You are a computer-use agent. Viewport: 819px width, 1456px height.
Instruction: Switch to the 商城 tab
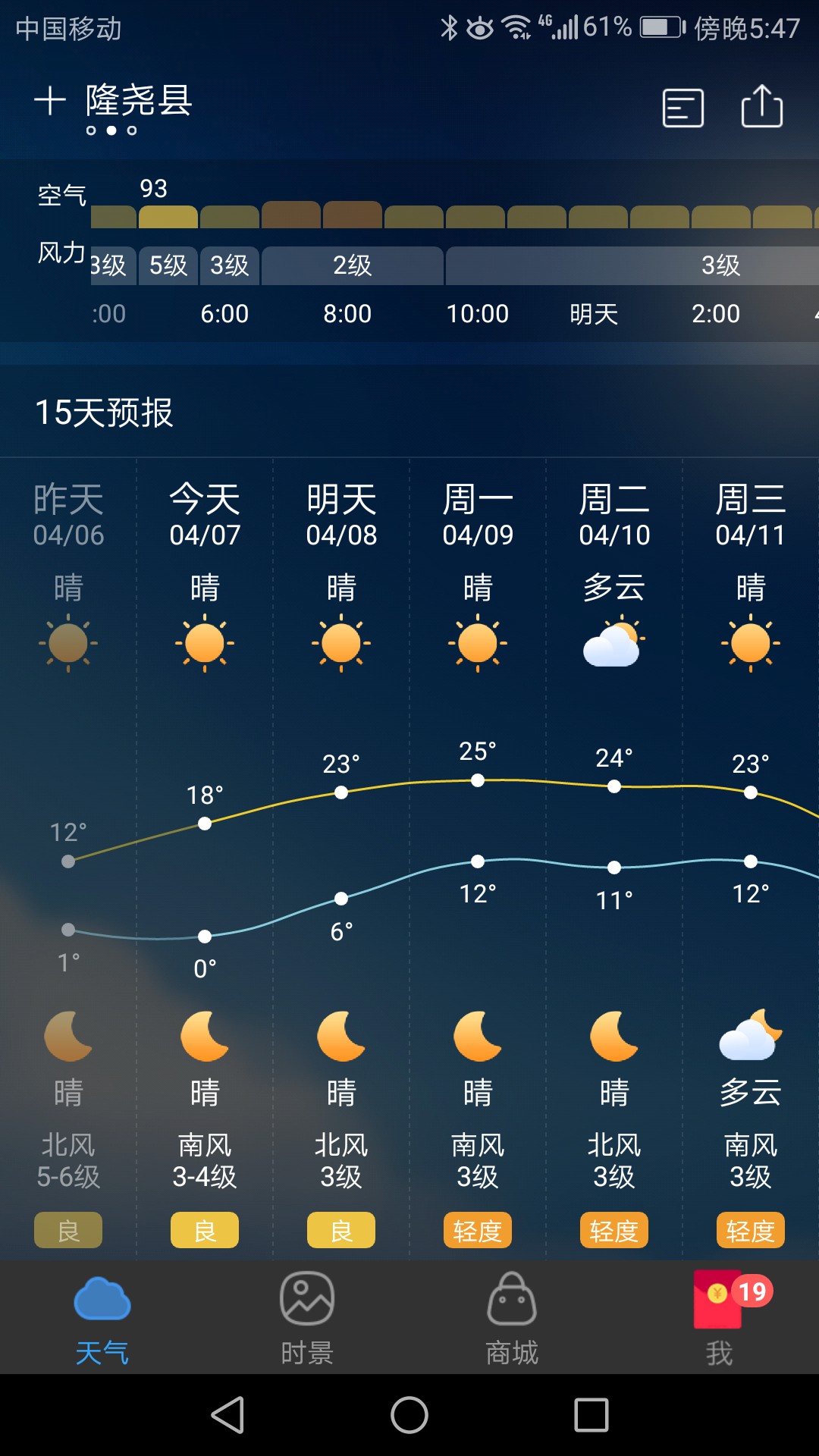(512, 1318)
